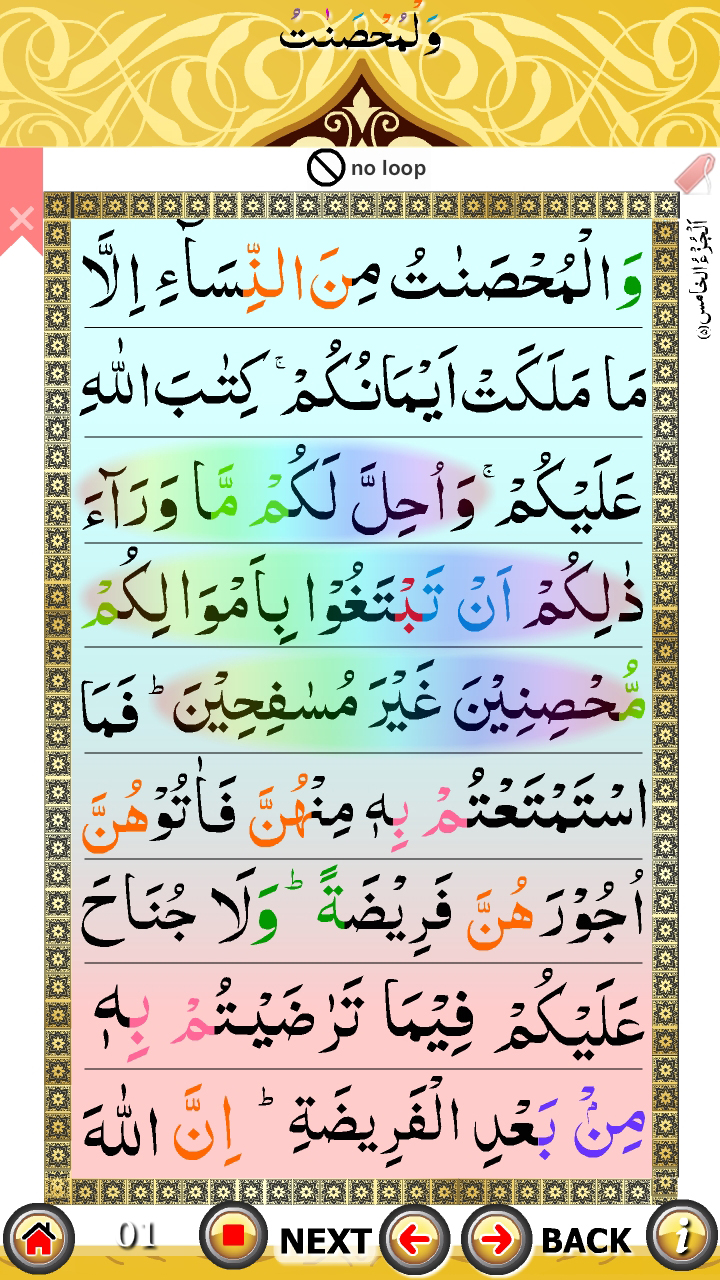The width and height of the screenshot is (720, 1280).
Task: Tap the pink tag bookmark icon
Action: (695, 173)
